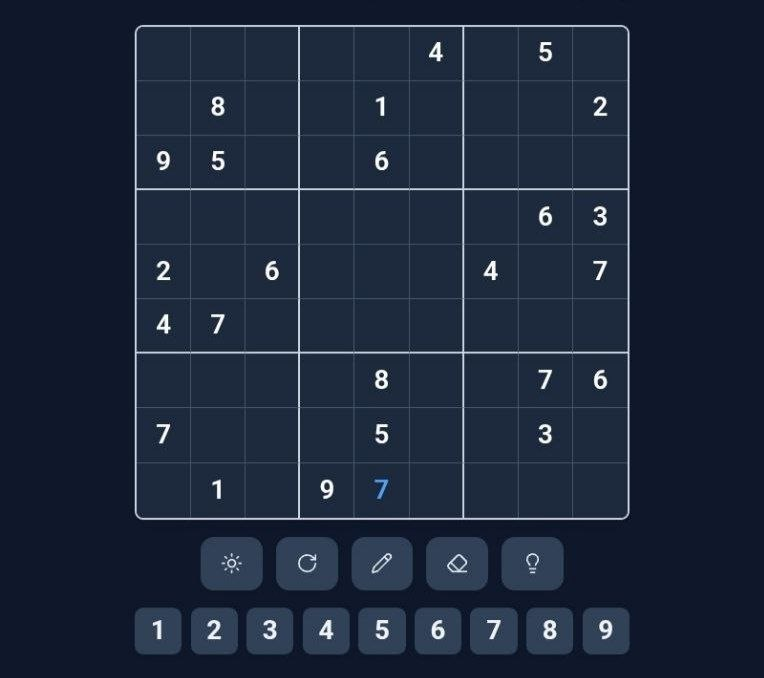The height and width of the screenshot is (678, 764).
Task: Enter number 6 from the keypad
Action: [x=438, y=630]
